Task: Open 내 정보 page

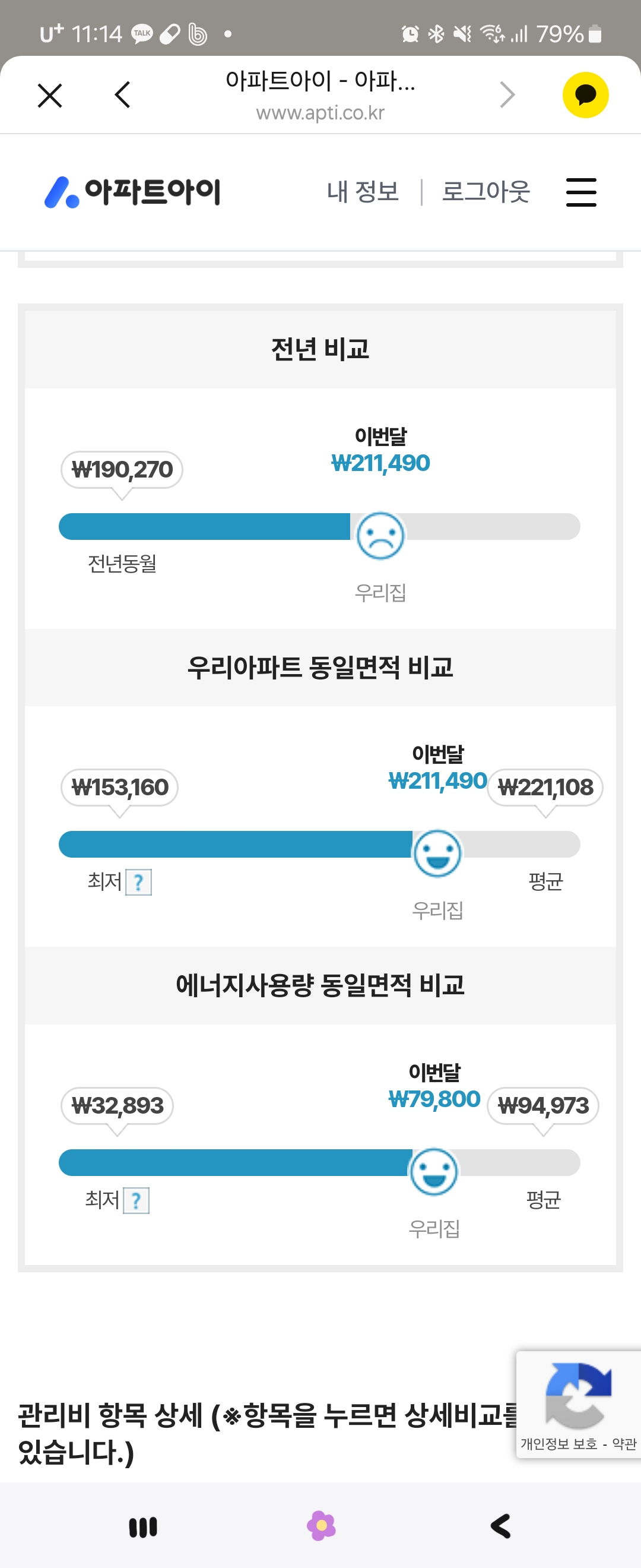Action: coord(363,192)
